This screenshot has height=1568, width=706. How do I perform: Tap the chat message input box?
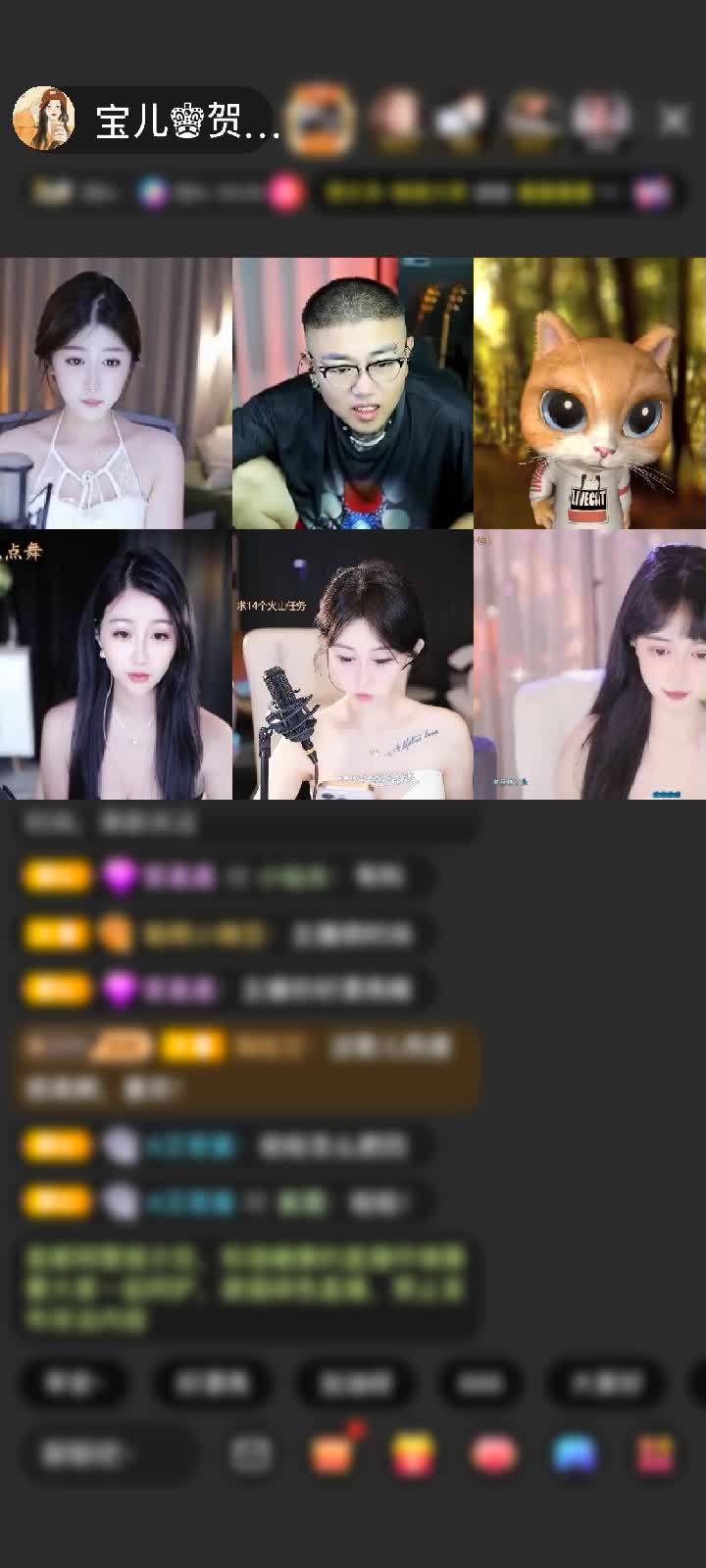coord(108,1455)
